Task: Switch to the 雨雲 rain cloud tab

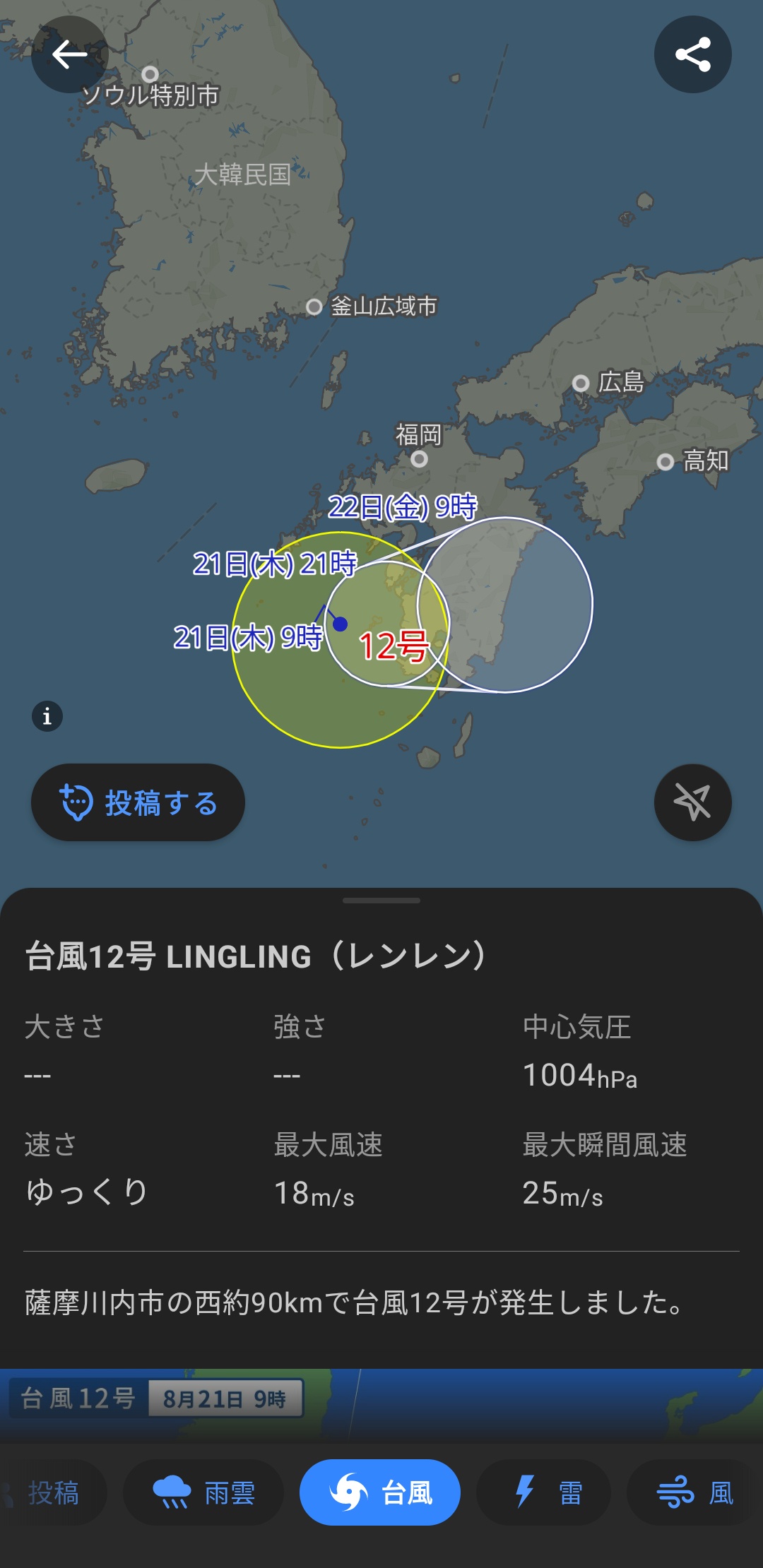Action: pyautogui.click(x=203, y=1492)
